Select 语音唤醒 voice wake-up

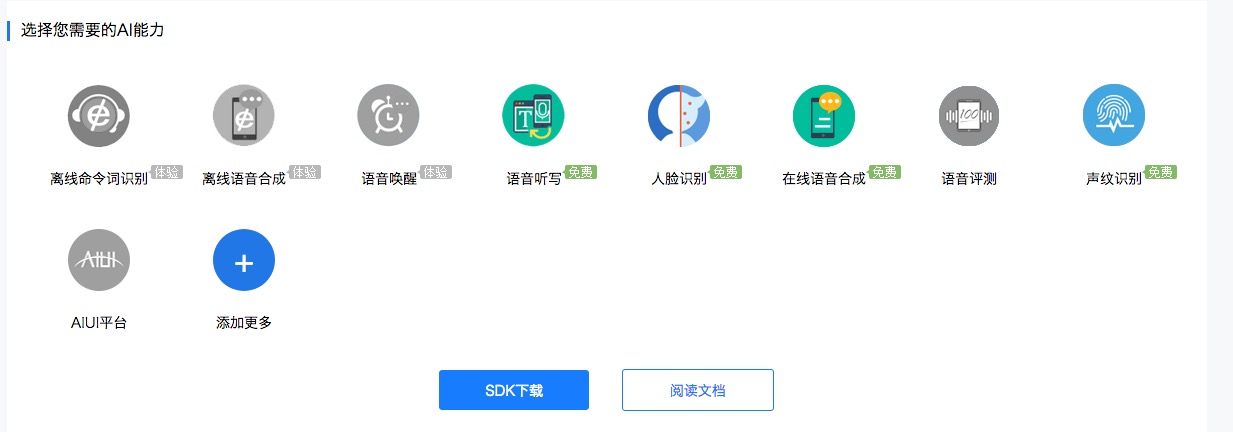pyautogui.click(x=388, y=116)
